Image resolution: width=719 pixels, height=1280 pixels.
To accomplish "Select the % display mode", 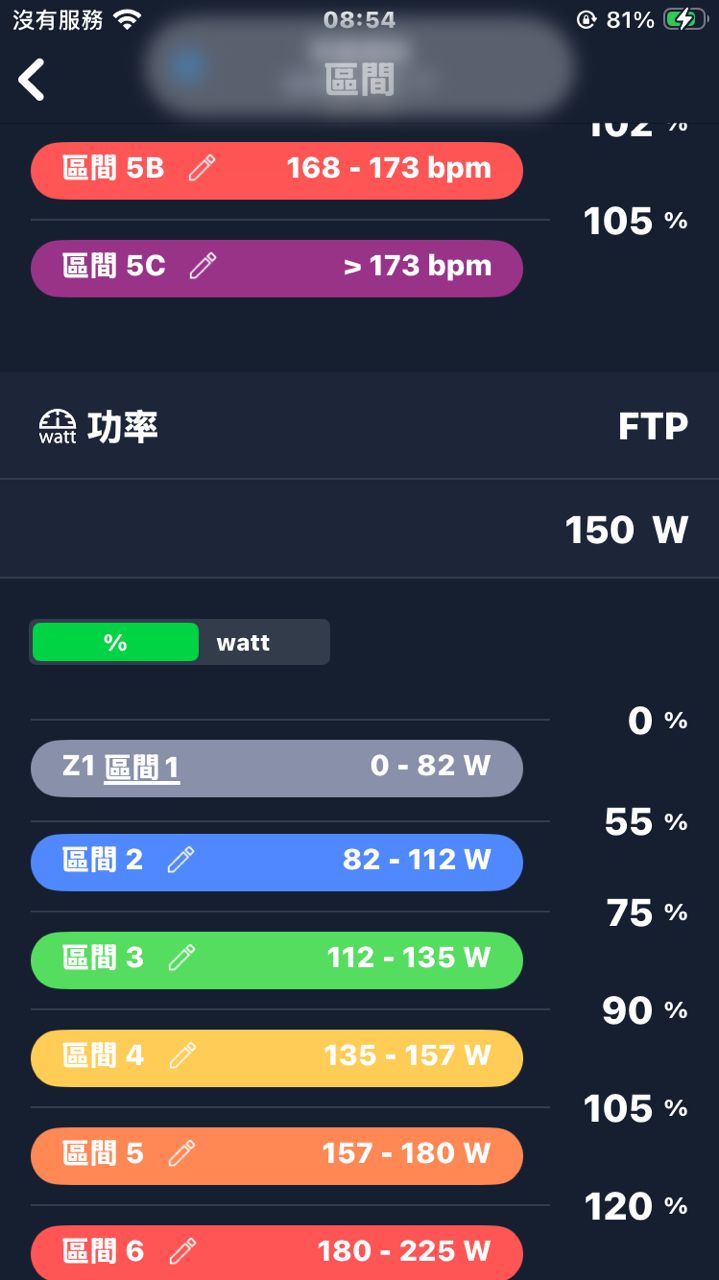I will click(x=116, y=642).
